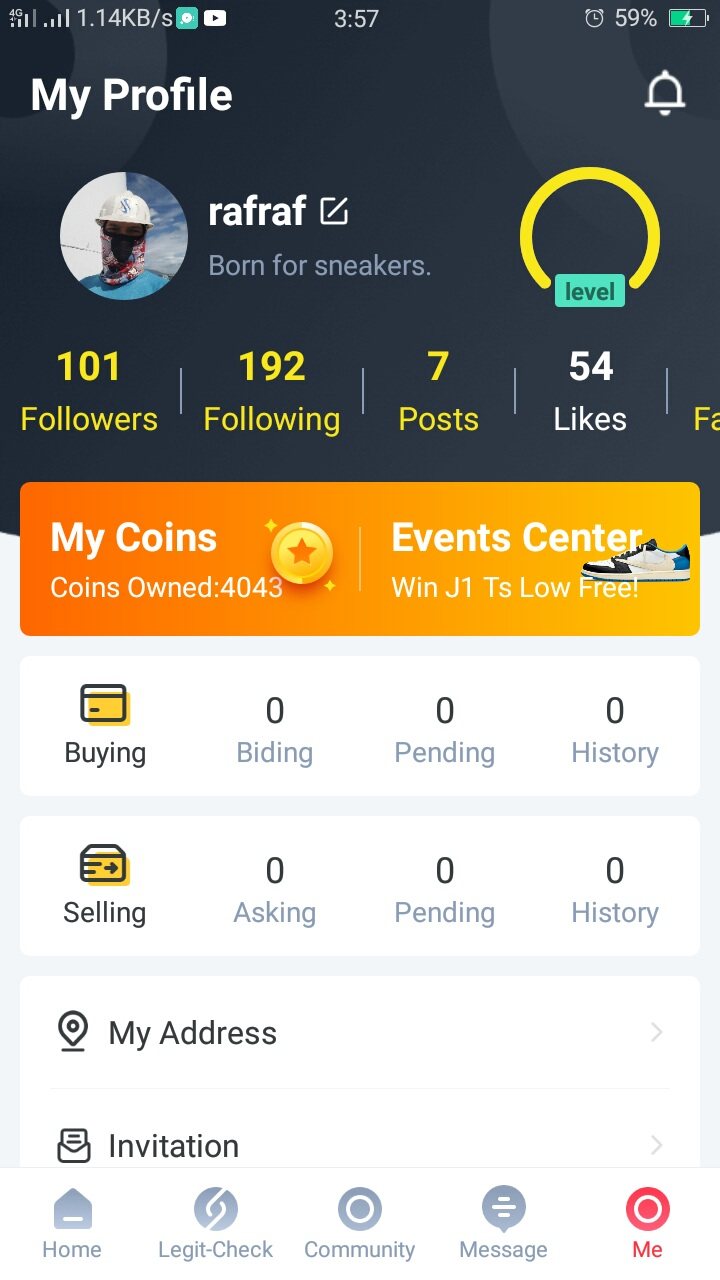This screenshot has width=720, height=1280.
Task: Switch to the Legit-Check tab
Action: click(215, 1223)
